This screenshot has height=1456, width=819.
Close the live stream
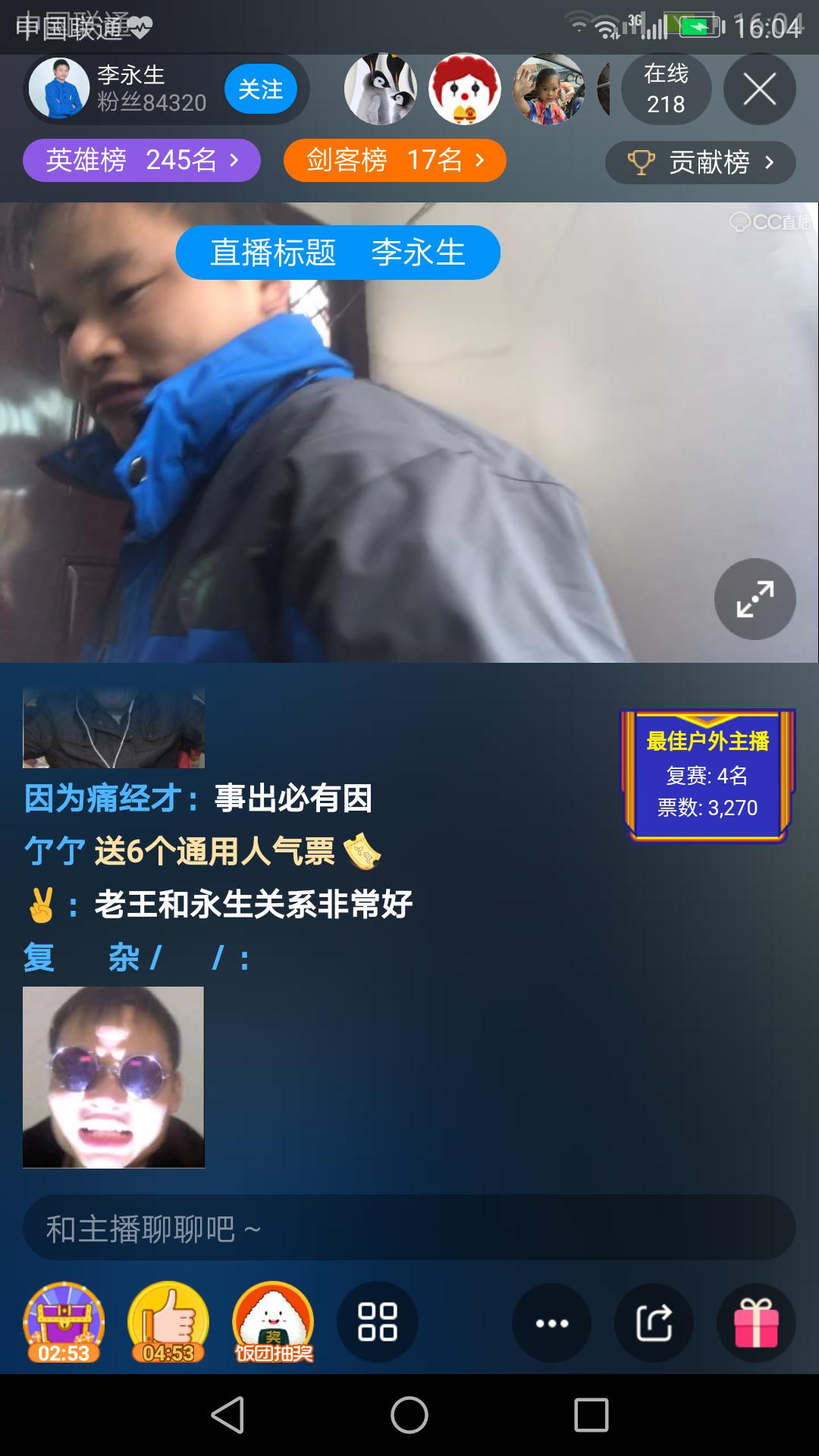pyautogui.click(x=759, y=89)
